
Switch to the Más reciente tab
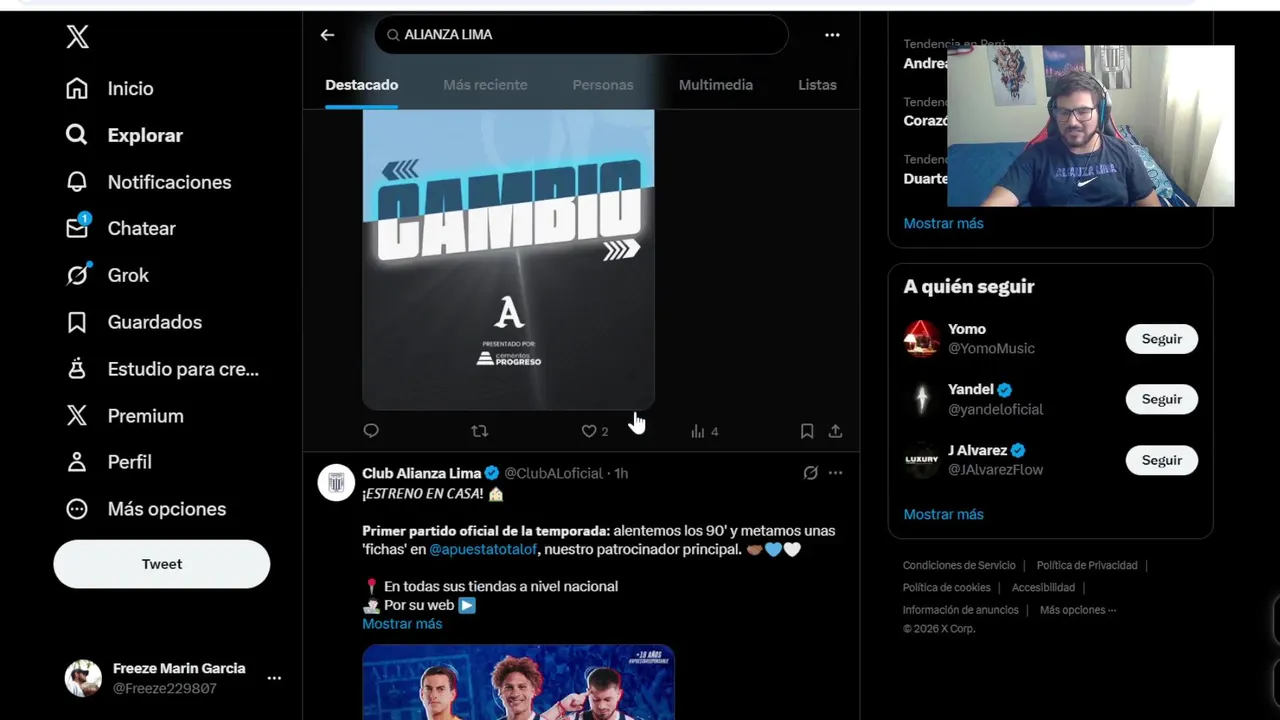[485, 85]
